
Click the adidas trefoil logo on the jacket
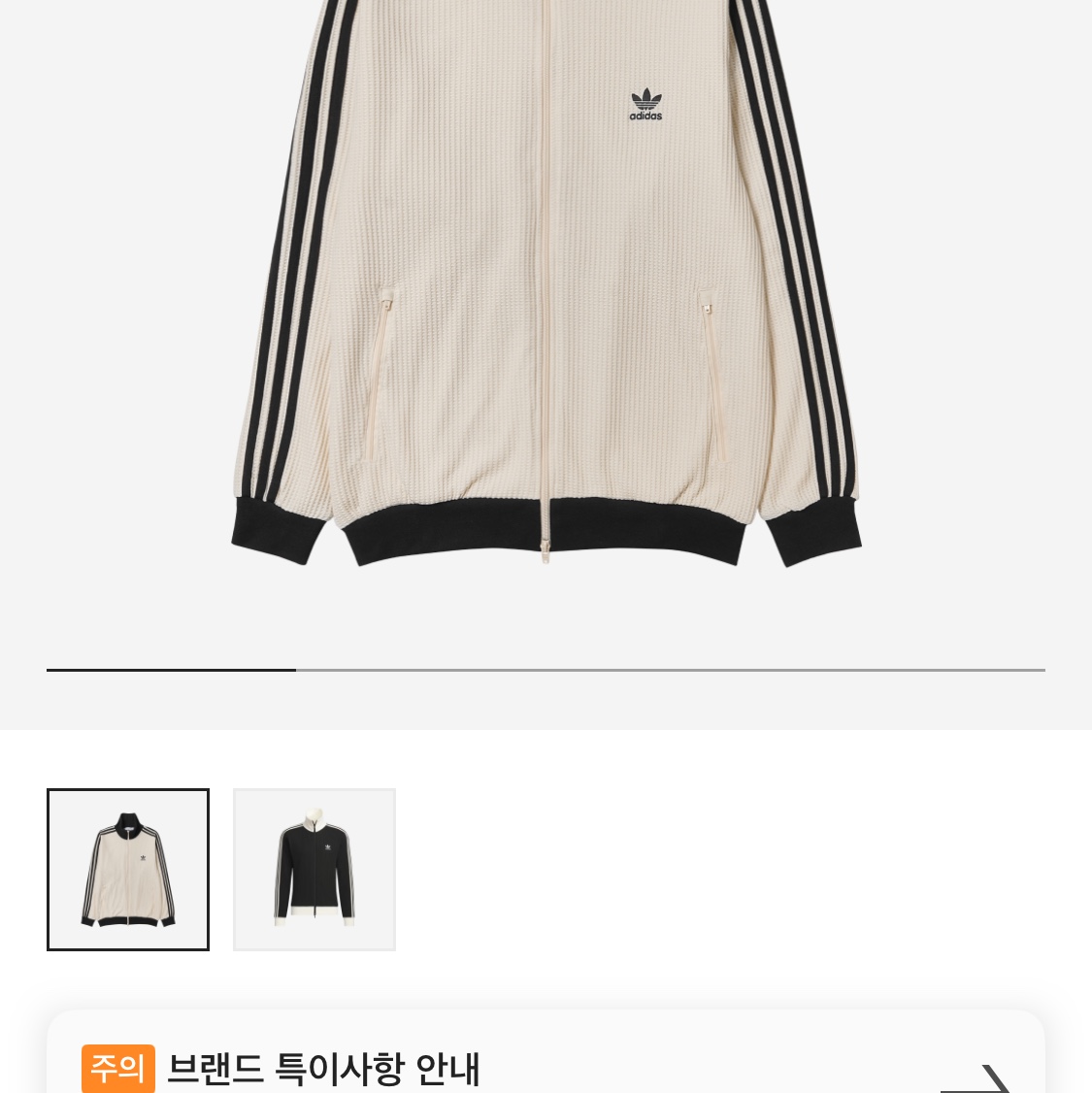click(x=645, y=104)
